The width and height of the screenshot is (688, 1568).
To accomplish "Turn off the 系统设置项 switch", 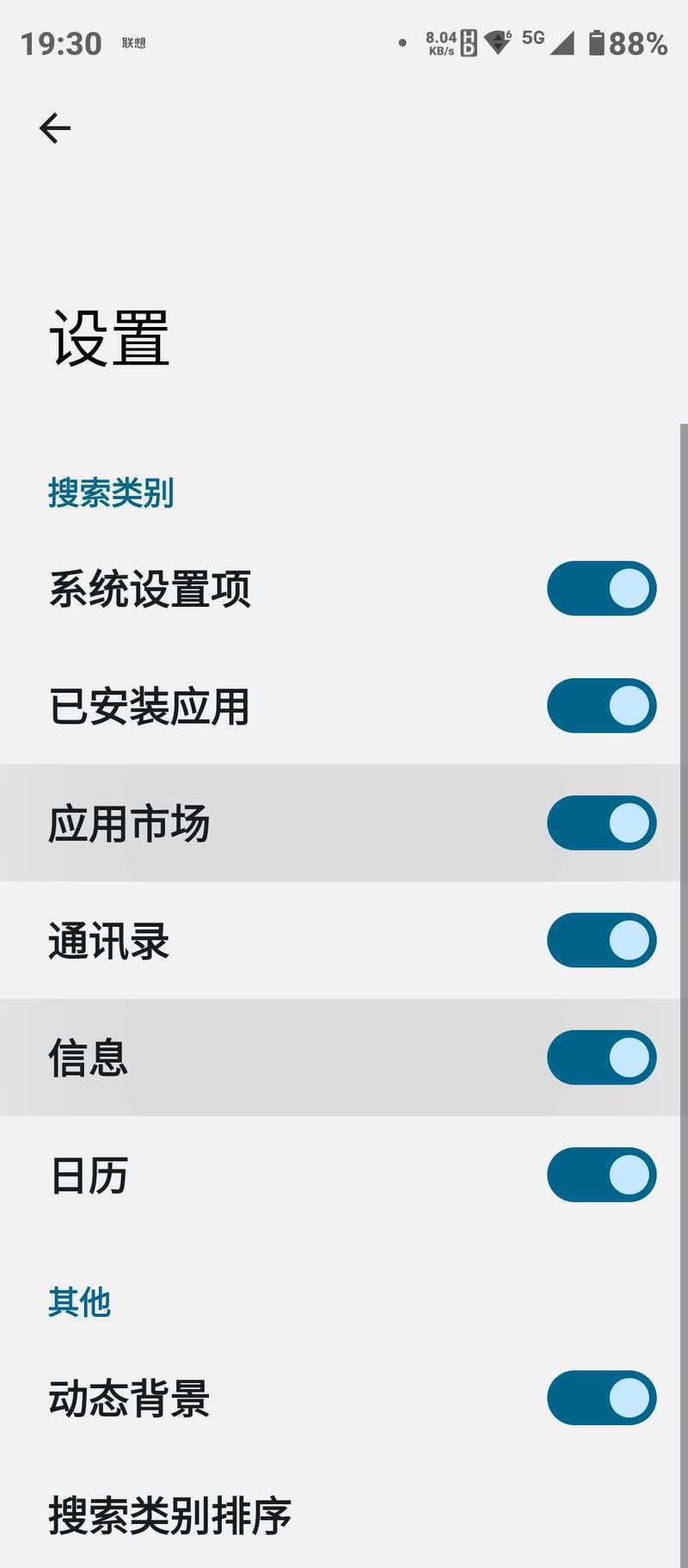I will click(x=601, y=589).
